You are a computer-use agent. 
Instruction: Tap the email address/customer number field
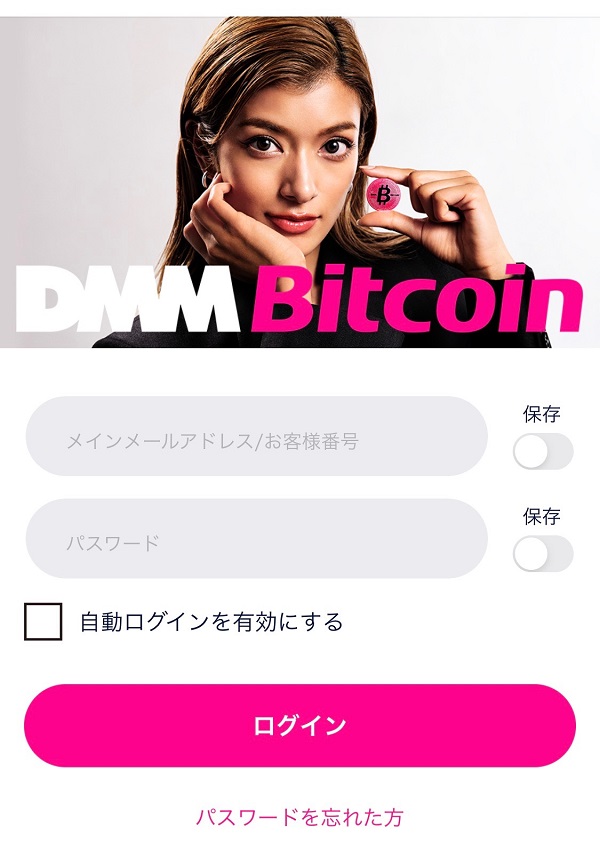pos(256,437)
